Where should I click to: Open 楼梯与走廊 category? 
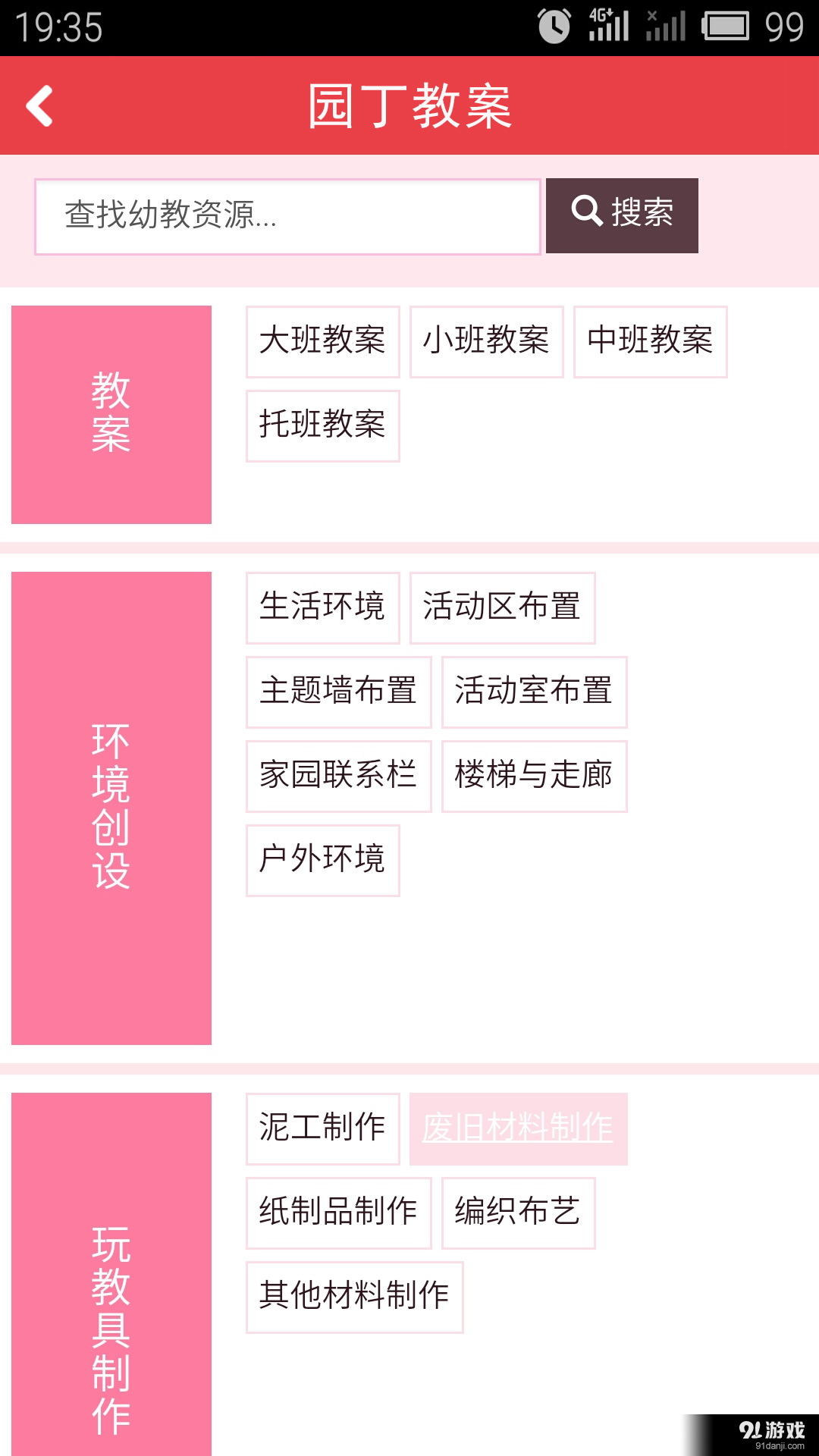(x=534, y=776)
